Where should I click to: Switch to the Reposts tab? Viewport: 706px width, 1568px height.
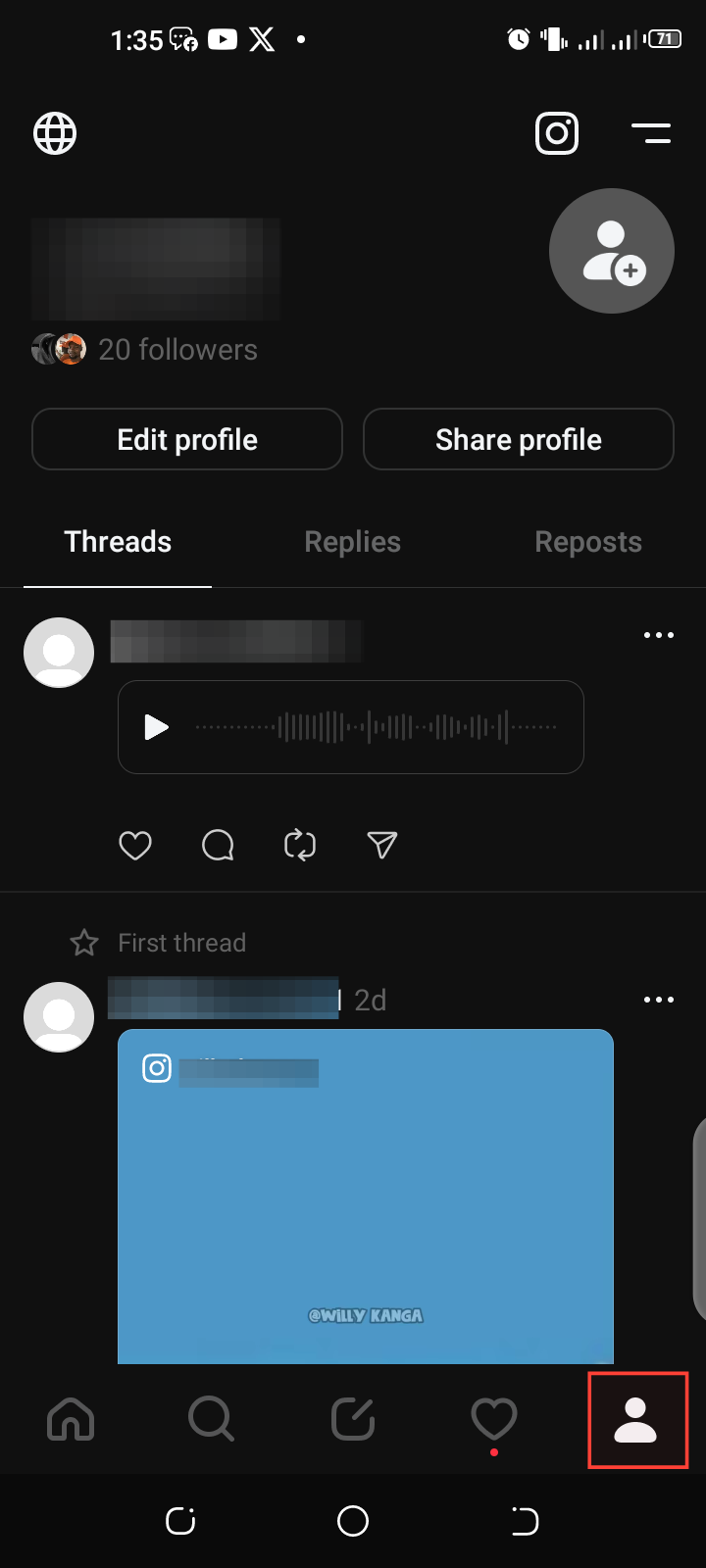click(x=588, y=542)
